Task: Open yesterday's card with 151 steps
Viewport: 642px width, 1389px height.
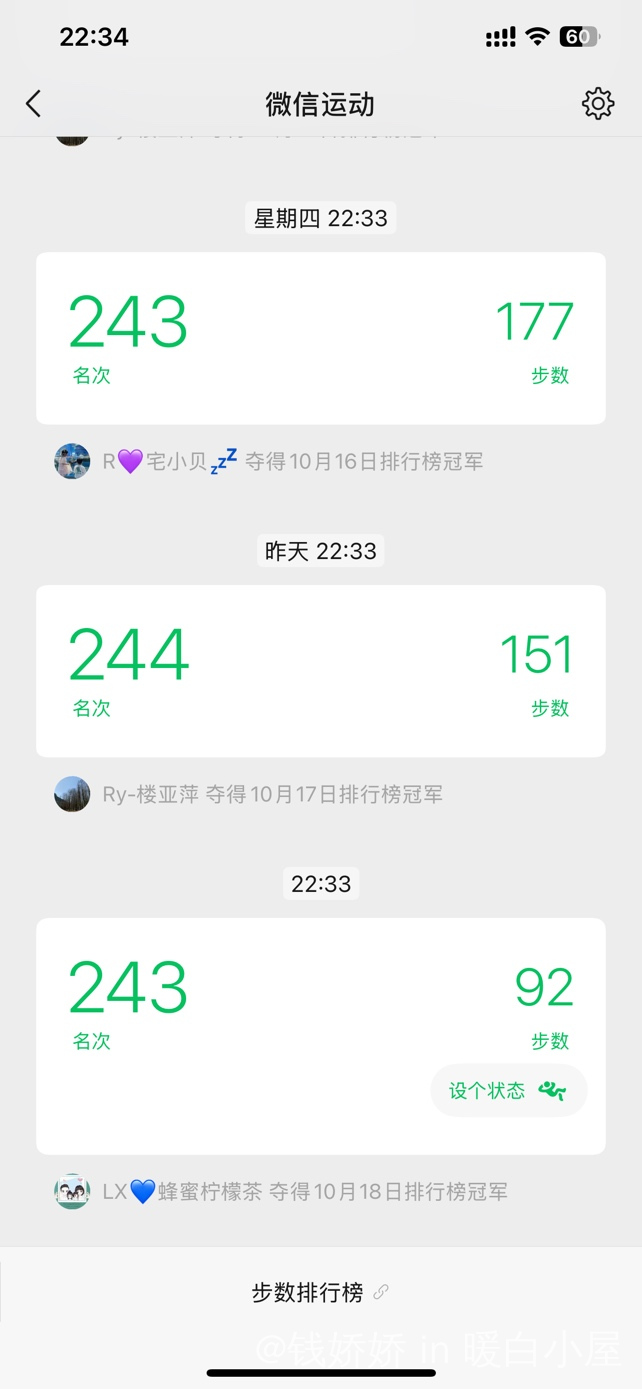Action: coord(320,671)
